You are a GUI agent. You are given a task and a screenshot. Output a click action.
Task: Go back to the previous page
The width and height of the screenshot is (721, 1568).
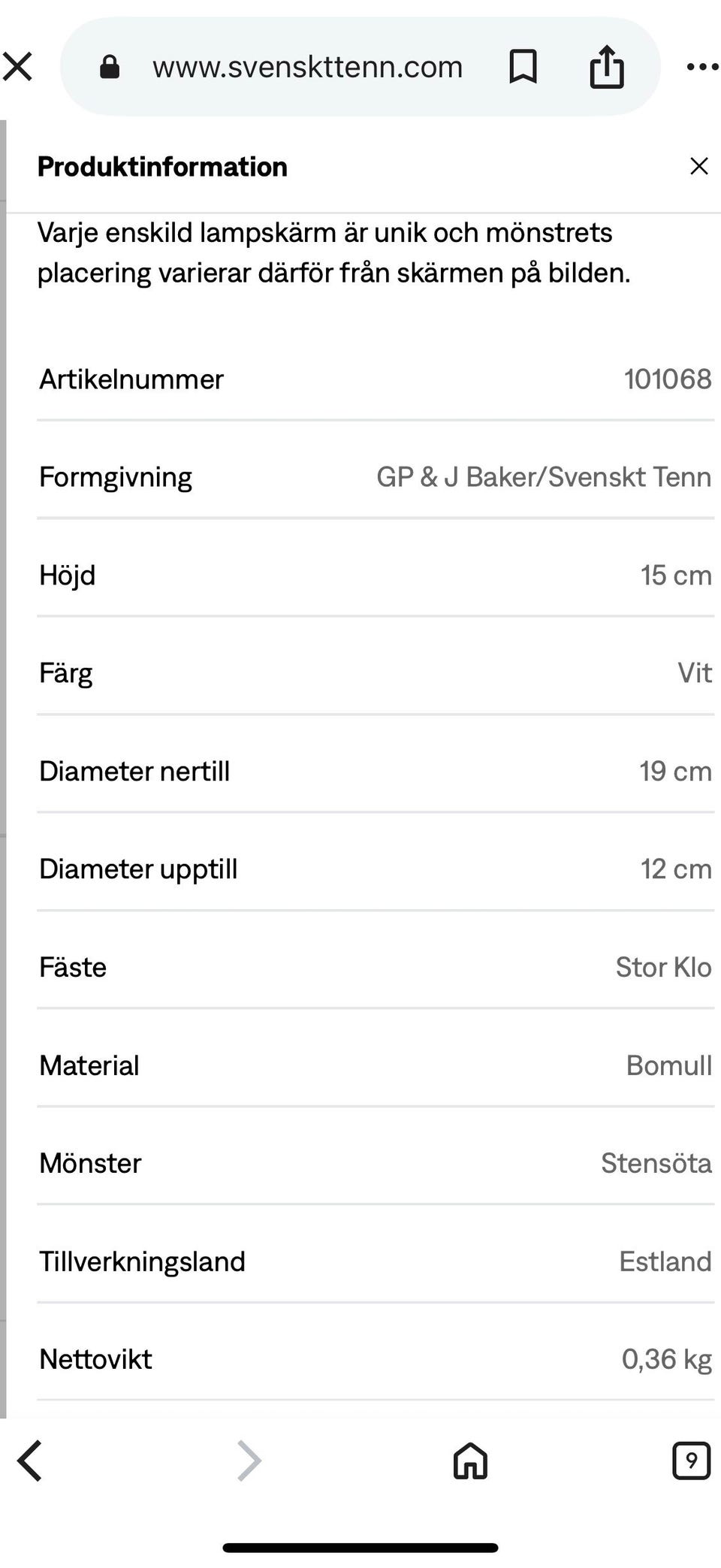(x=30, y=1461)
